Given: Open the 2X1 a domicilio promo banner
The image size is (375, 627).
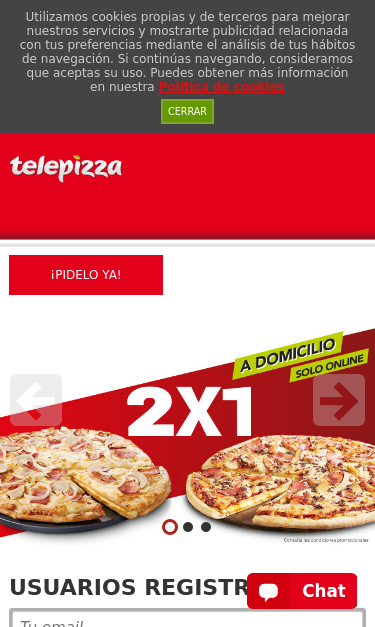Looking at the screenshot, I should tap(188, 436).
